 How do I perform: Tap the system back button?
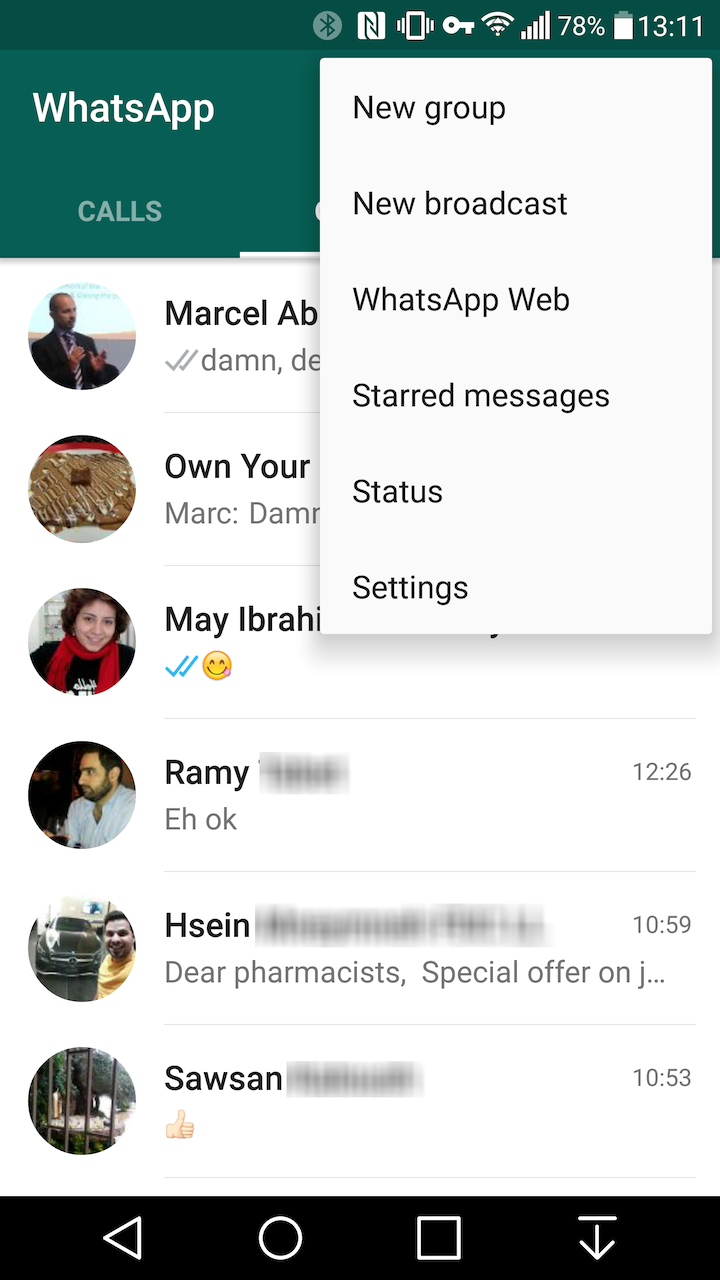pyautogui.click(x=122, y=1238)
